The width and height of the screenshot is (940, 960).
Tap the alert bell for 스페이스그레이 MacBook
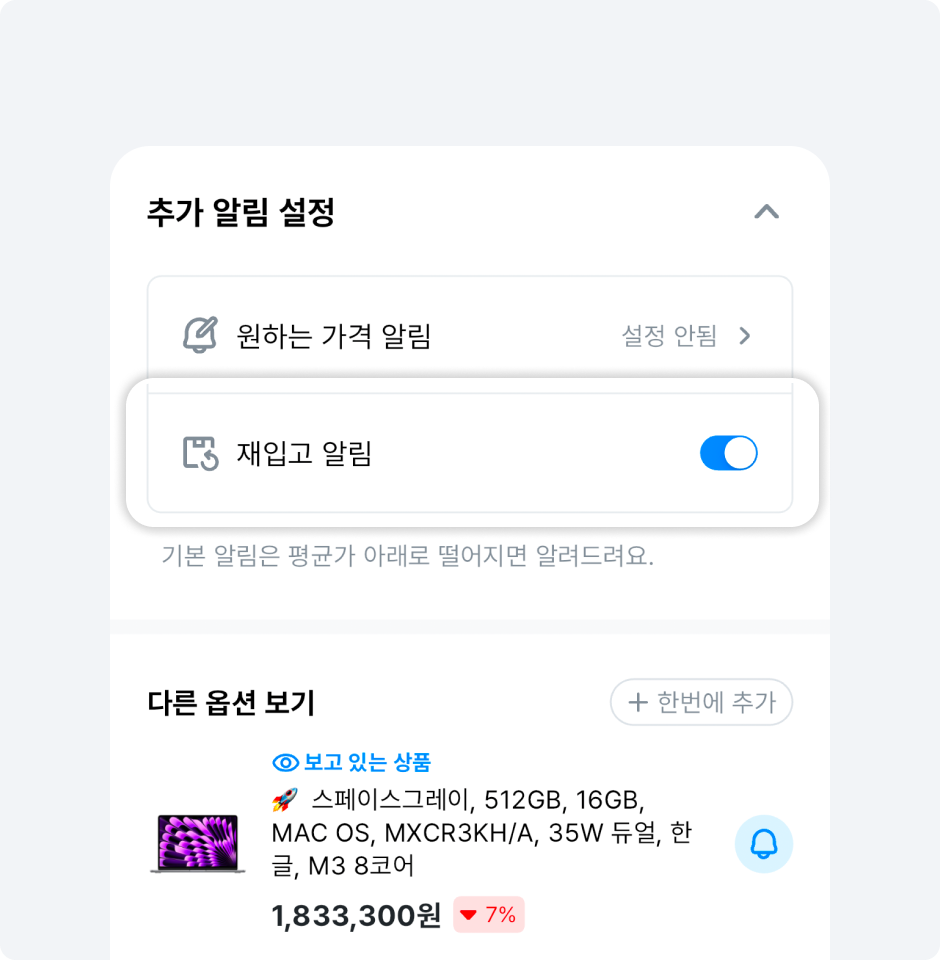763,844
